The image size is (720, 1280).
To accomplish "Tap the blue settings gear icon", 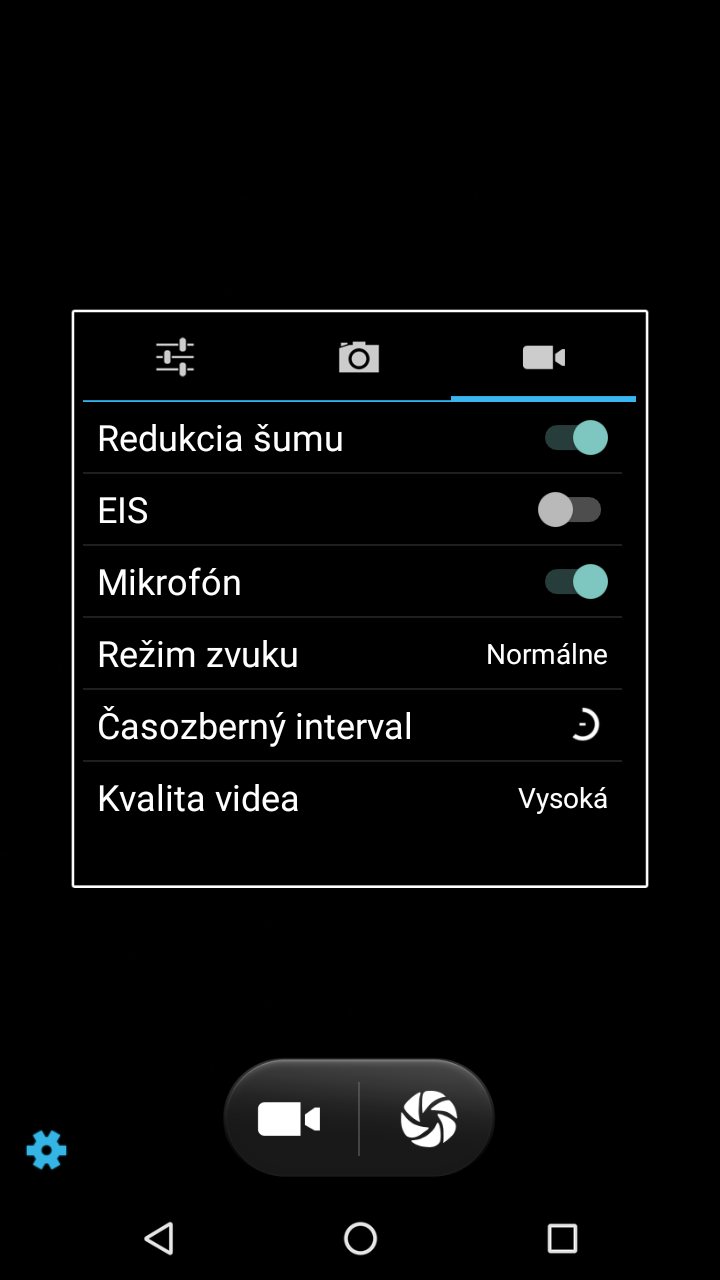I will [46, 1150].
